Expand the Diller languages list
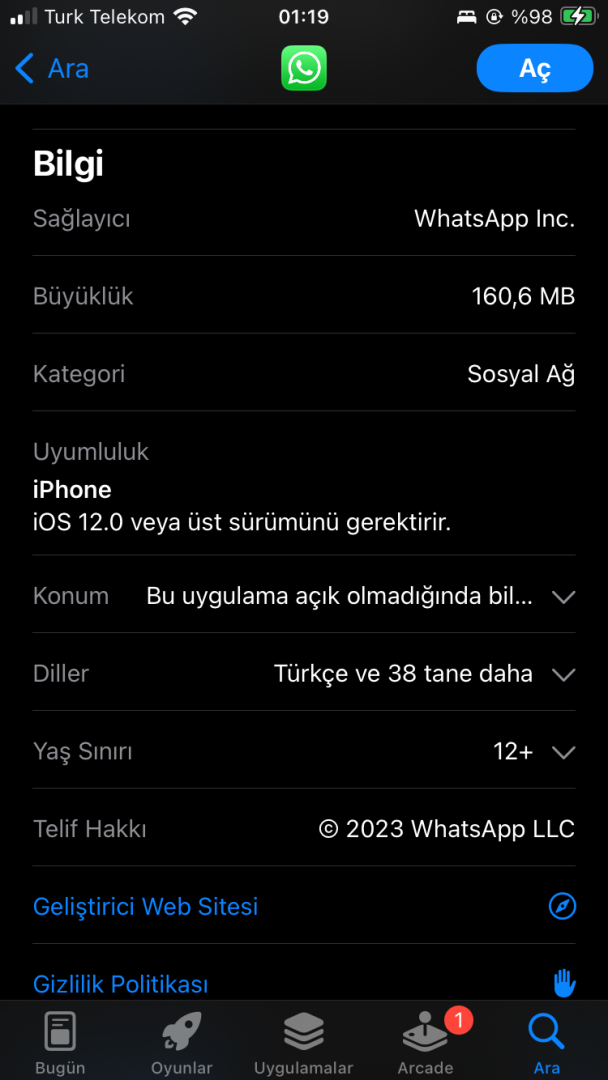 (563, 674)
